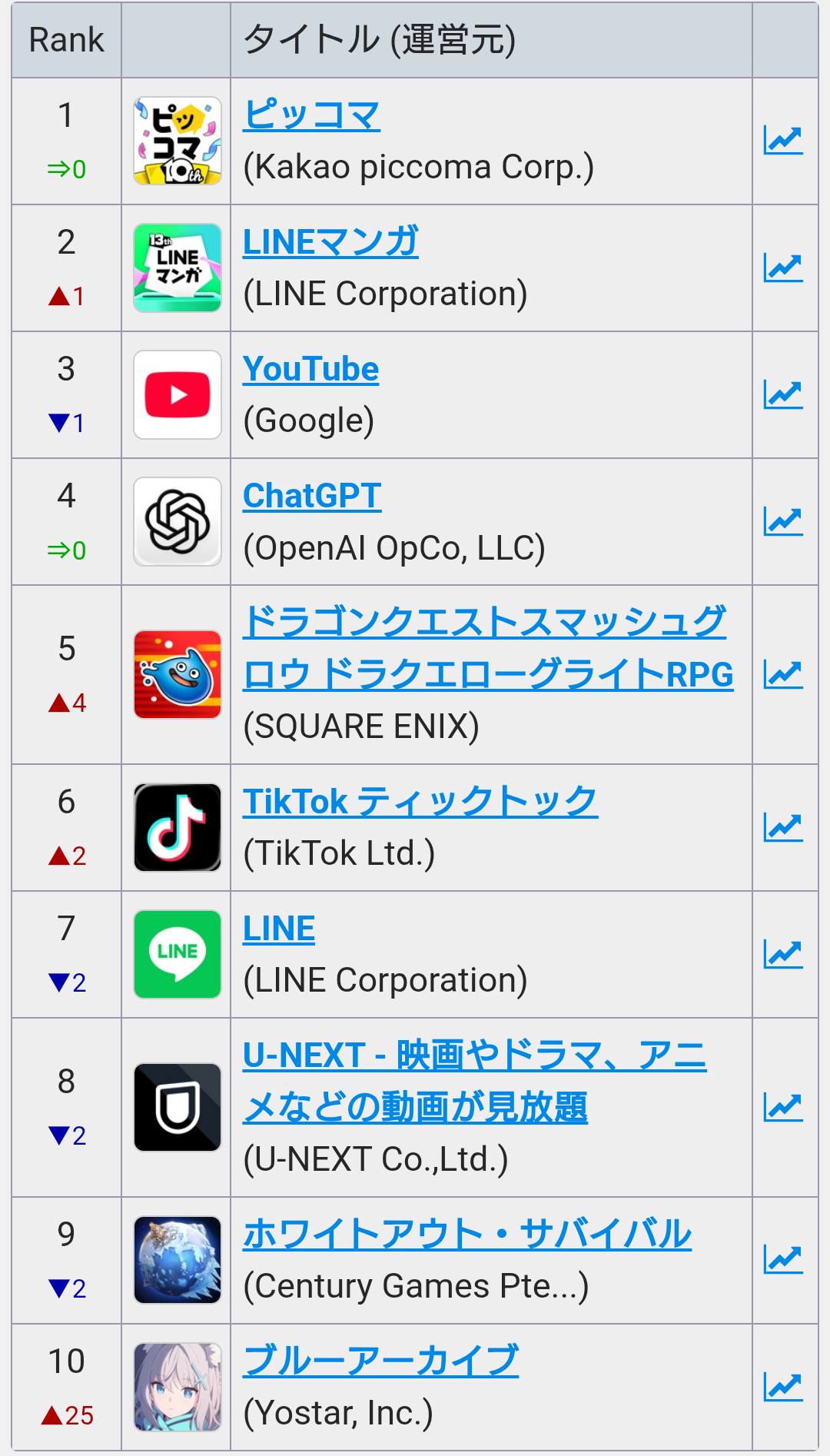View ranking chart for LINEマンガ
Image resolution: width=830 pixels, height=1456 pixels.
coord(783,268)
